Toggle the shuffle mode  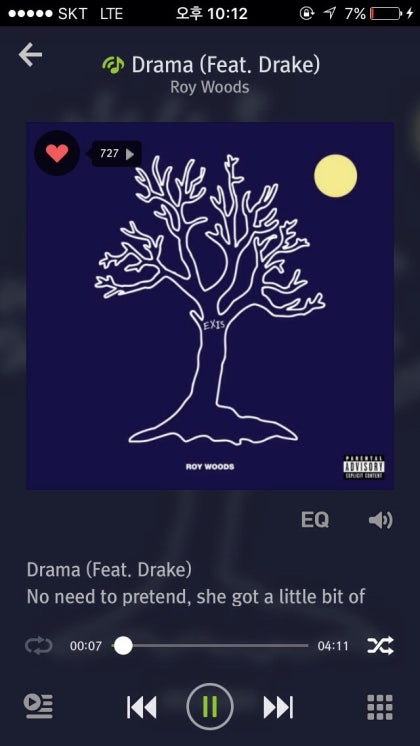(x=380, y=646)
